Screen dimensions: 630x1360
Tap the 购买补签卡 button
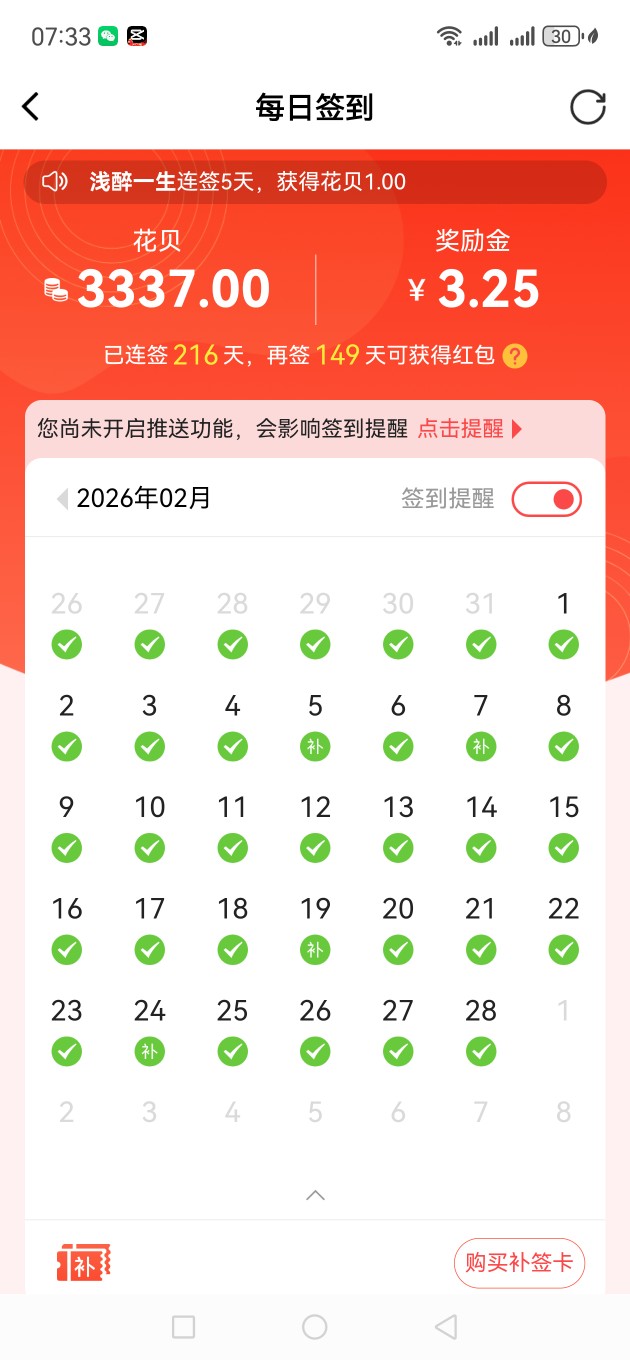tap(519, 1262)
